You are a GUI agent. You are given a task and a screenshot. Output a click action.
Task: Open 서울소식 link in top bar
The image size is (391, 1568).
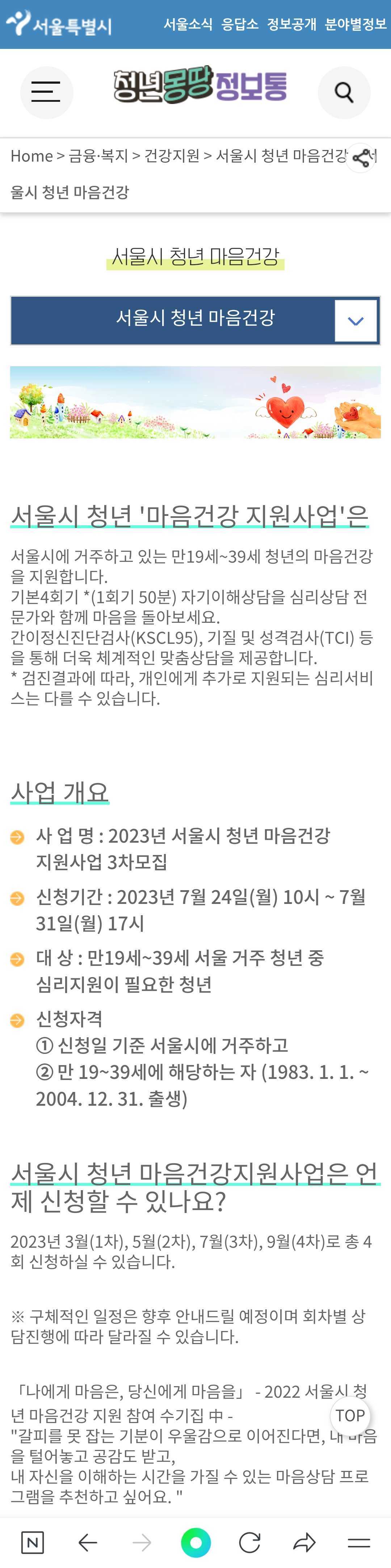pyautogui.click(x=188, y=24)
